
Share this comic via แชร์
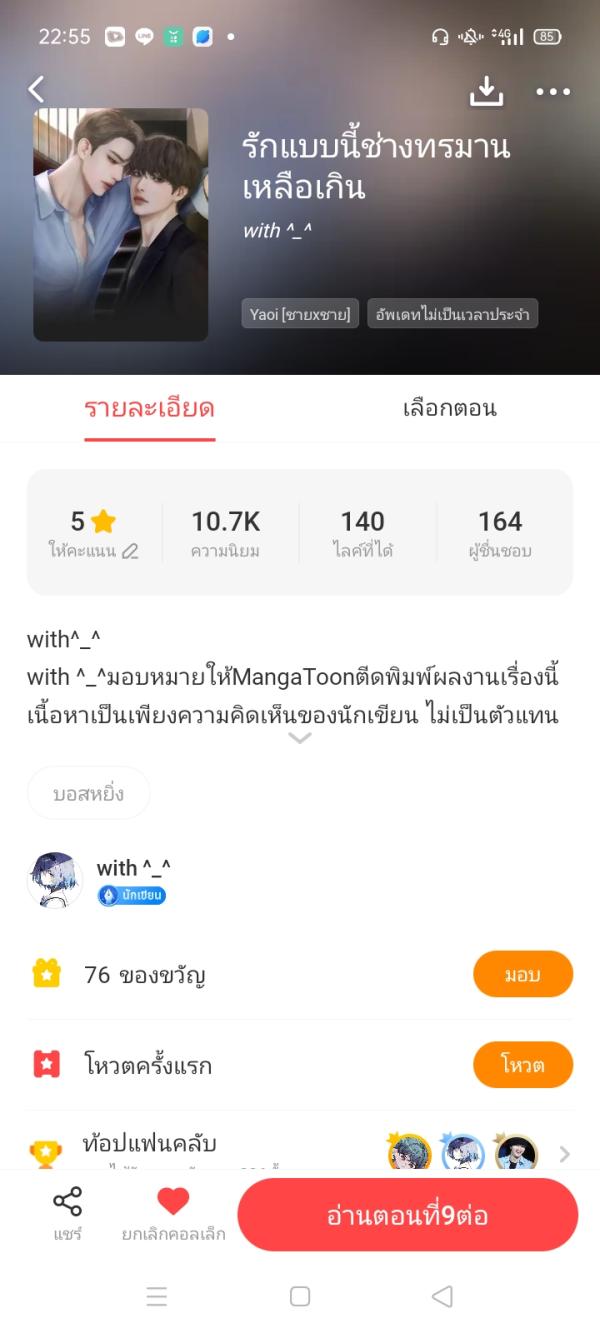tap(68, 1213)
